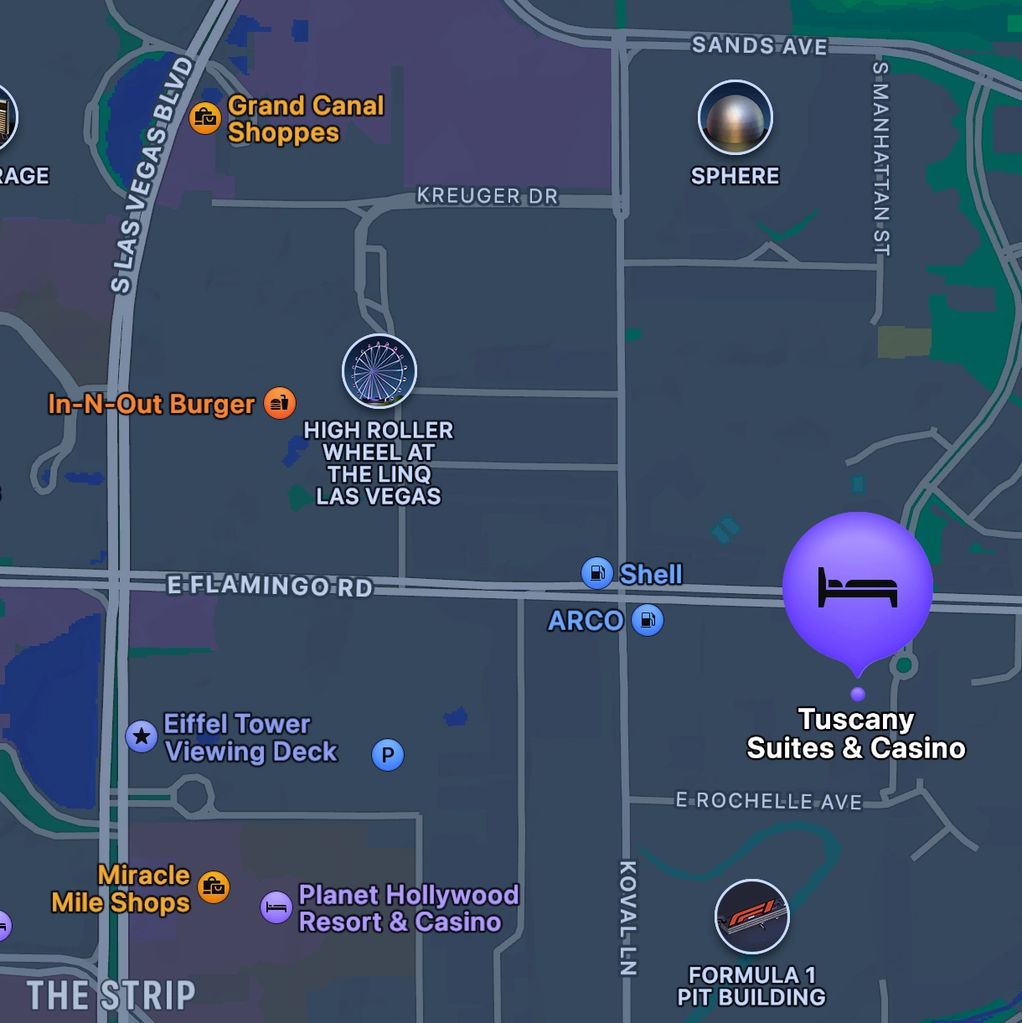Tap the parking marker near Eiffel Tower

(387, 754)
